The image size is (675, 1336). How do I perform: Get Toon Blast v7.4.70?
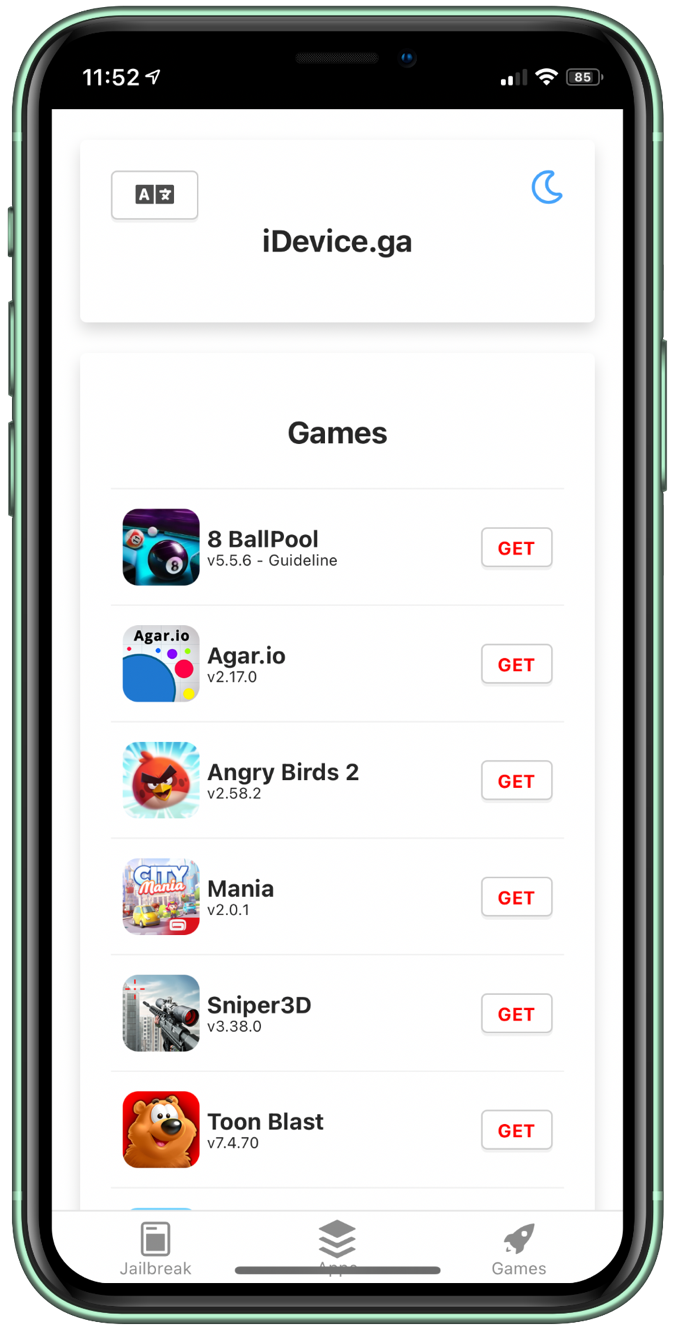click(516, 1130)
